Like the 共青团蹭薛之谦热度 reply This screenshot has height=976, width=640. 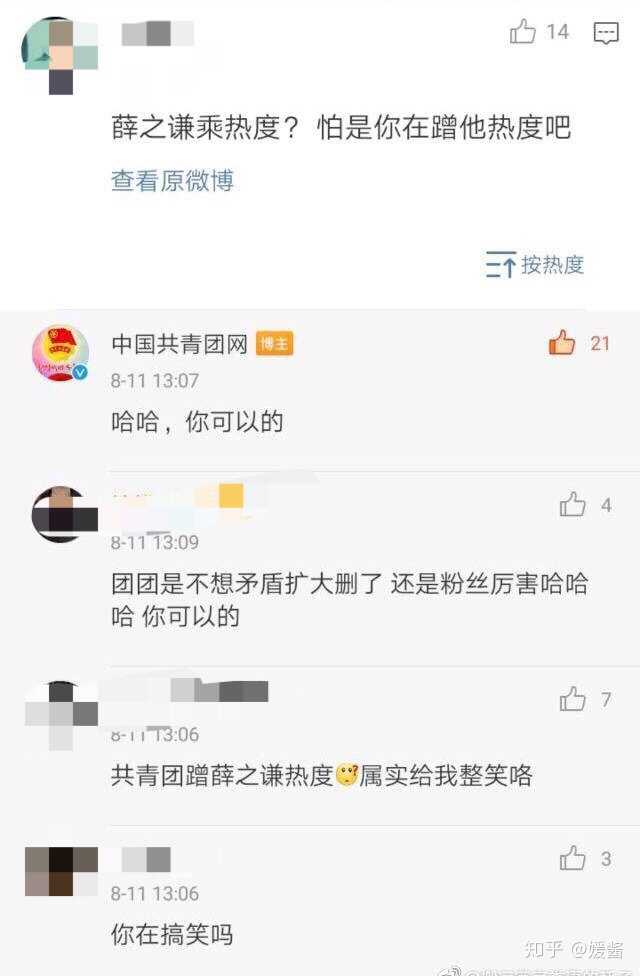tap(573, 699)
